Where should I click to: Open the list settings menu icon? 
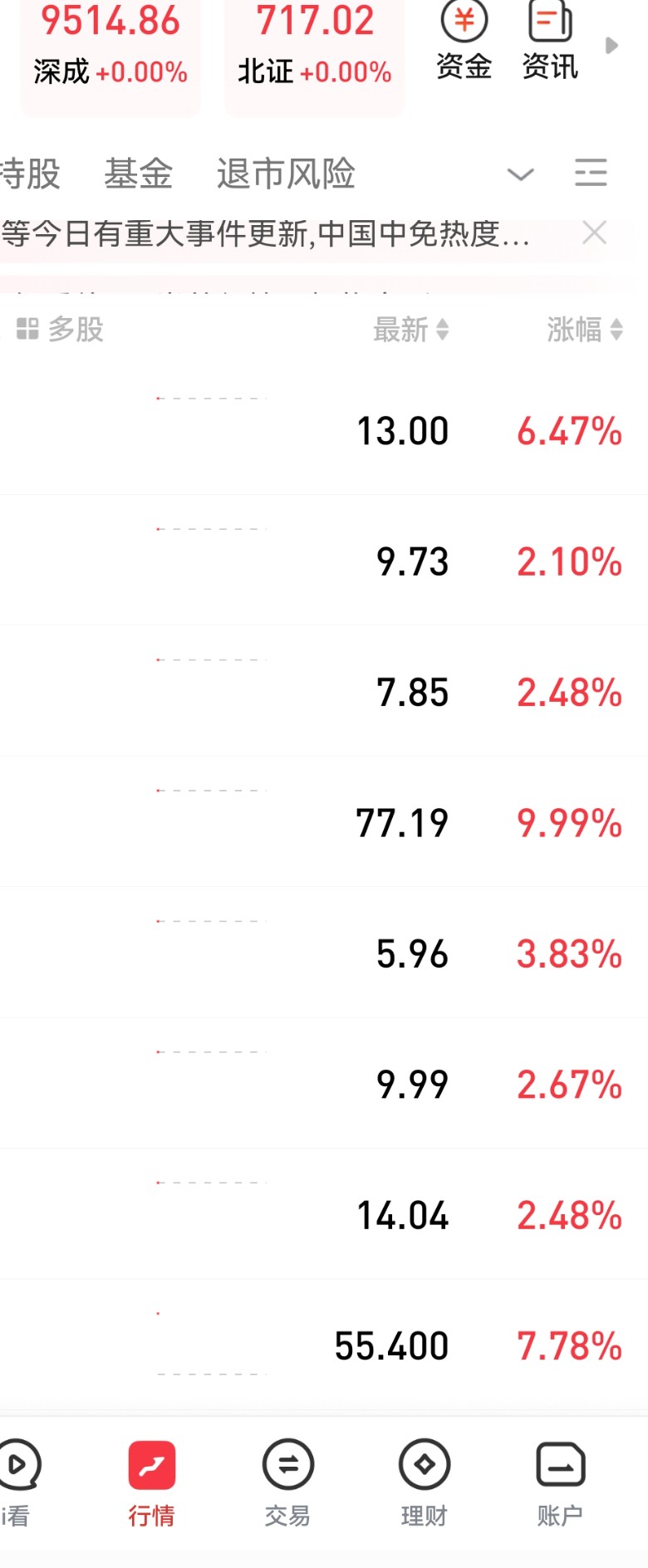coord(591,174)
